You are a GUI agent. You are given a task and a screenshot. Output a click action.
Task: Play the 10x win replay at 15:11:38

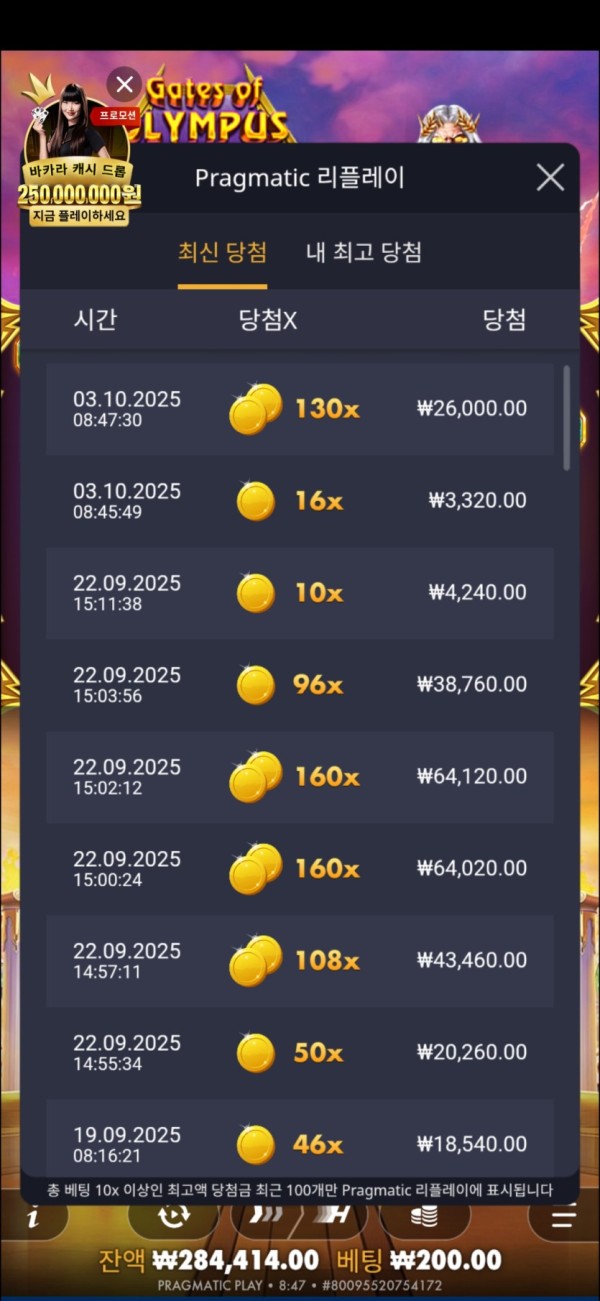(x=300, y=593)
